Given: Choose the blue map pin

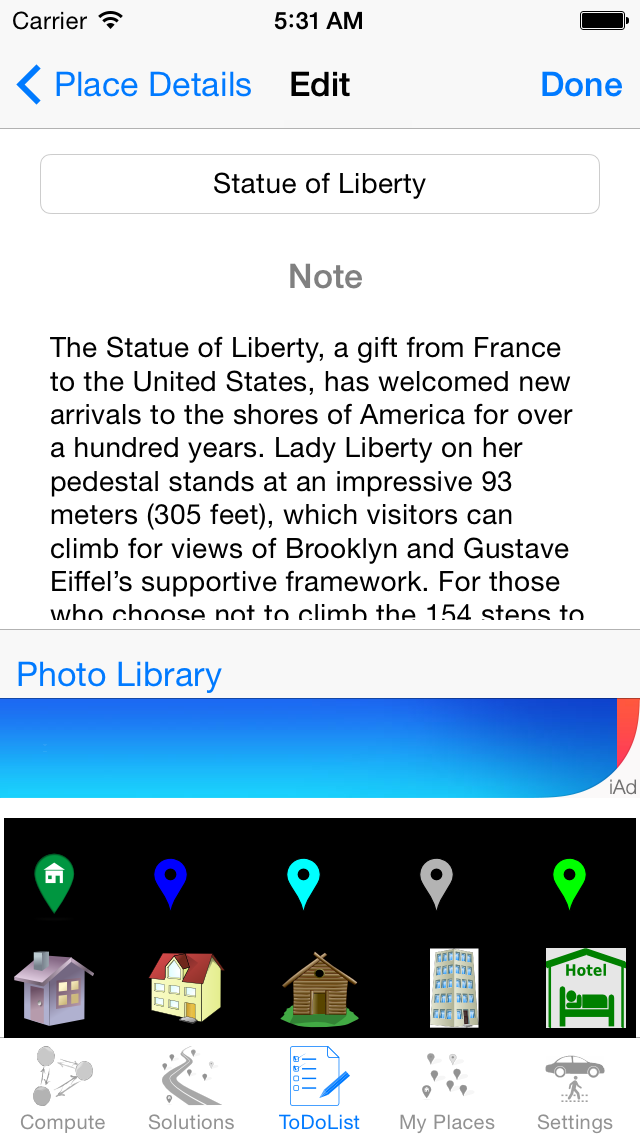Looking at the screenshot, I should 170,884.
